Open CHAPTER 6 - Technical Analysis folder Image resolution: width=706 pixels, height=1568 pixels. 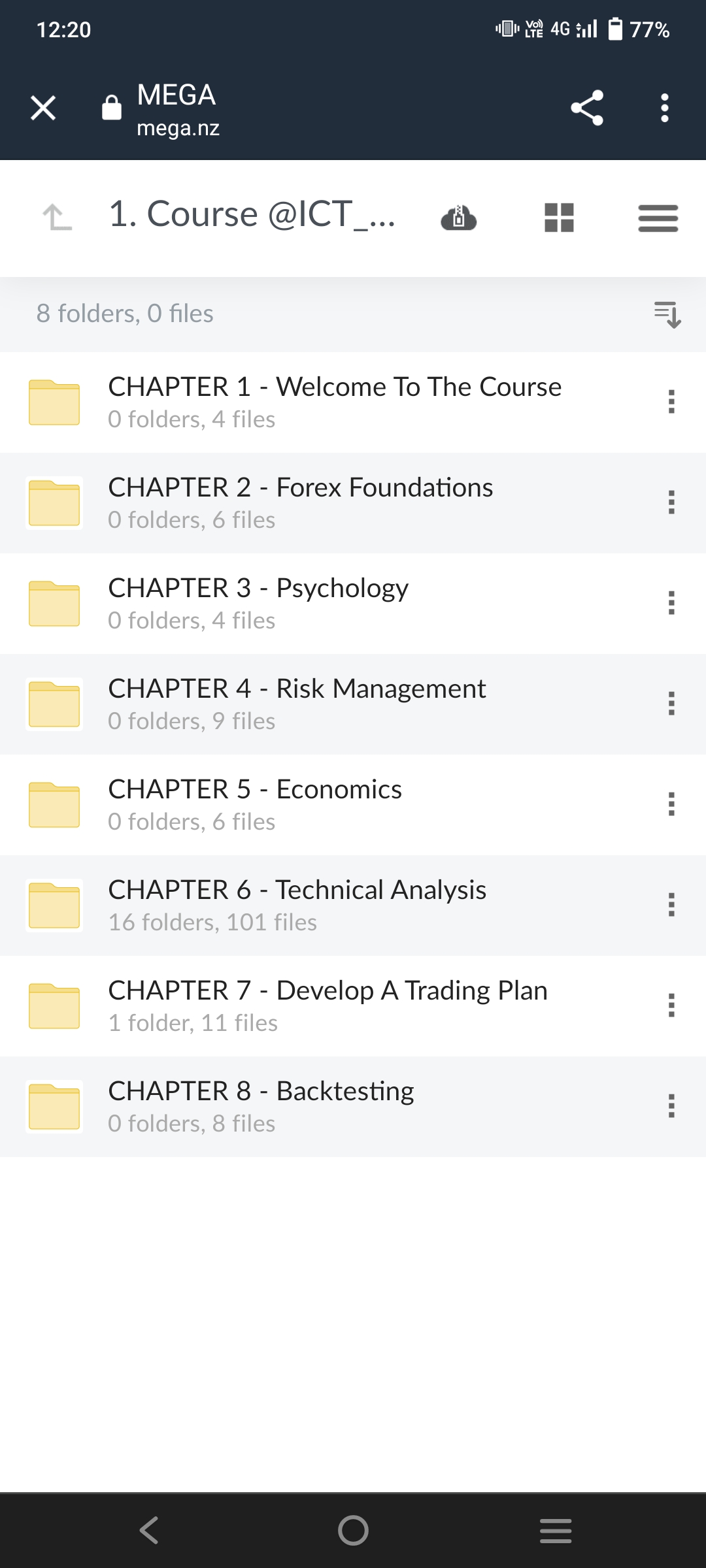297,904
